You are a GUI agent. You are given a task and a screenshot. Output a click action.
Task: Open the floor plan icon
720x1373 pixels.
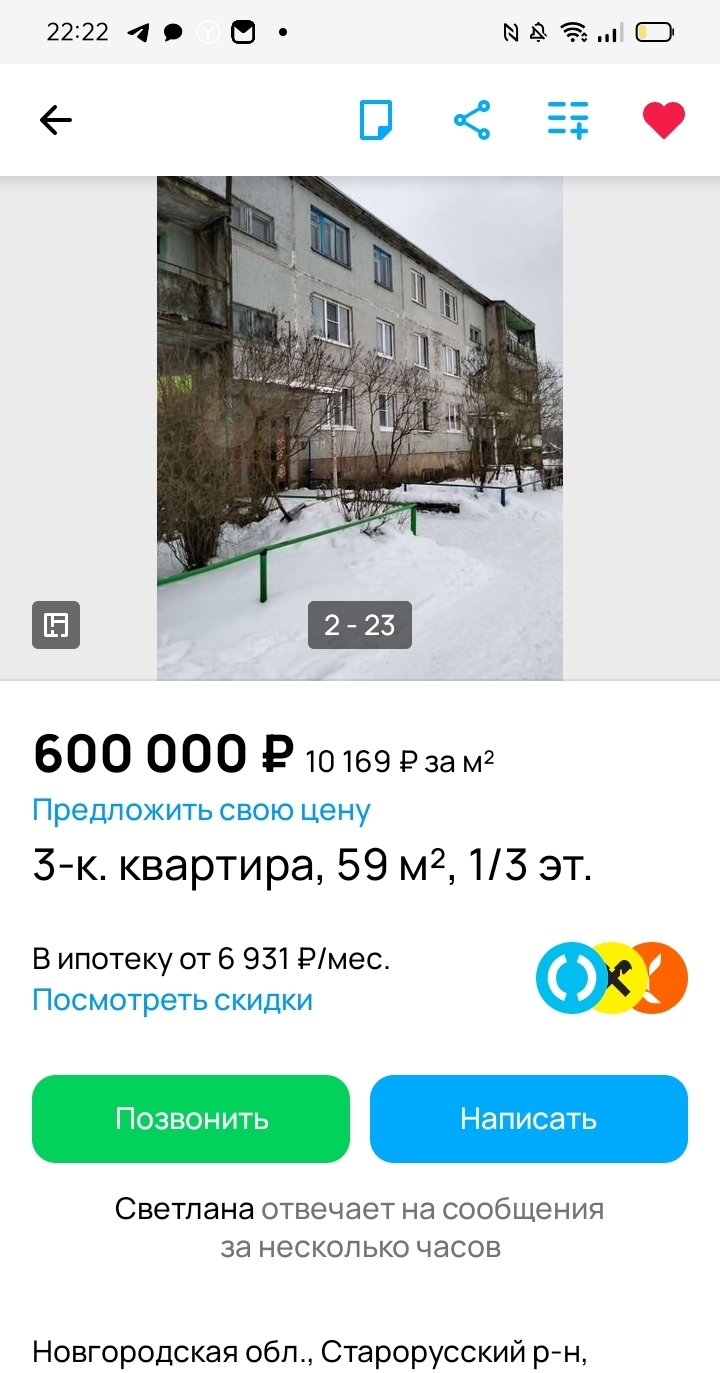tap(56, 625)
